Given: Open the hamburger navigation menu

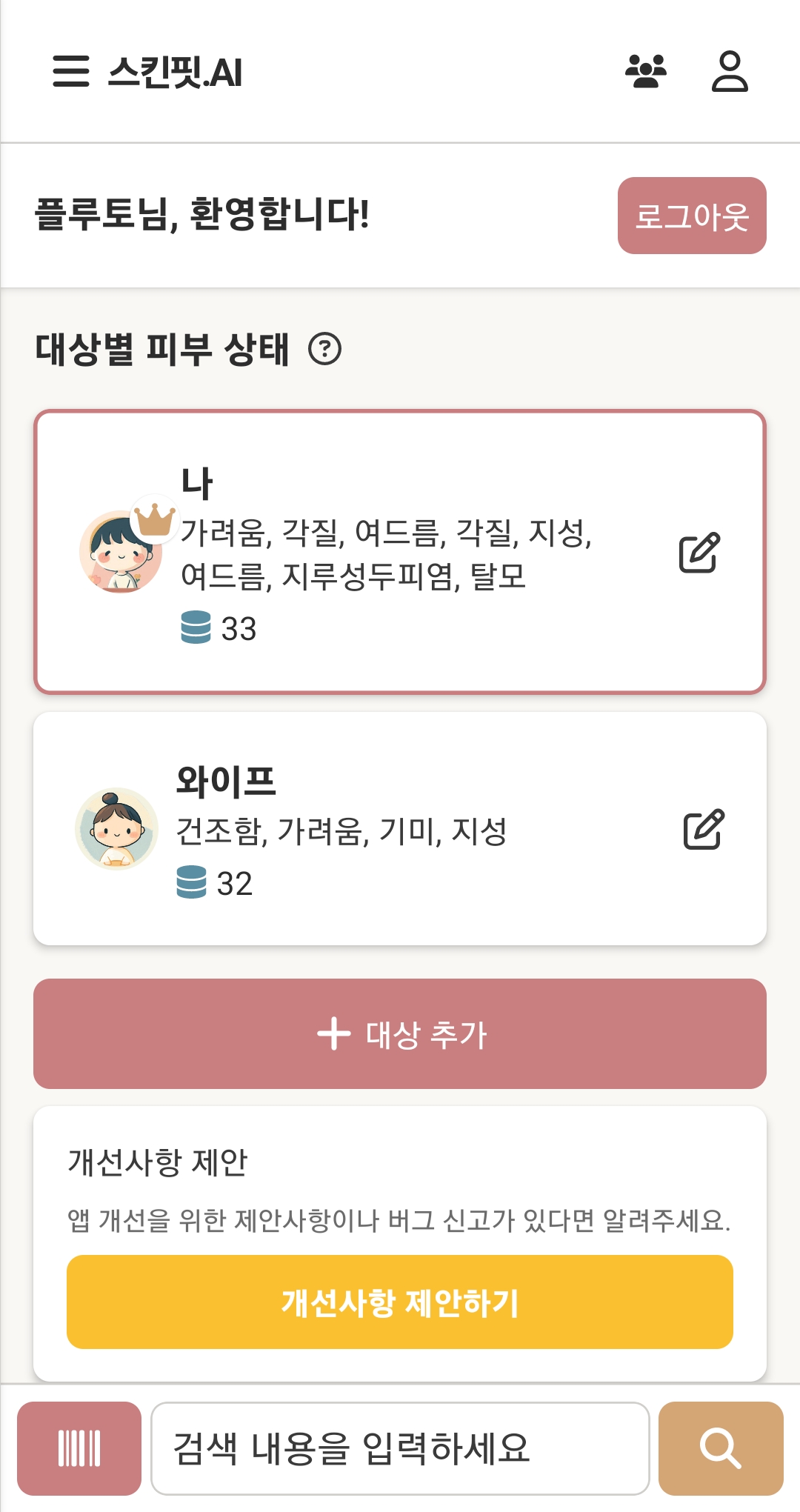Looking at the screenshot, I should point(71,72).
